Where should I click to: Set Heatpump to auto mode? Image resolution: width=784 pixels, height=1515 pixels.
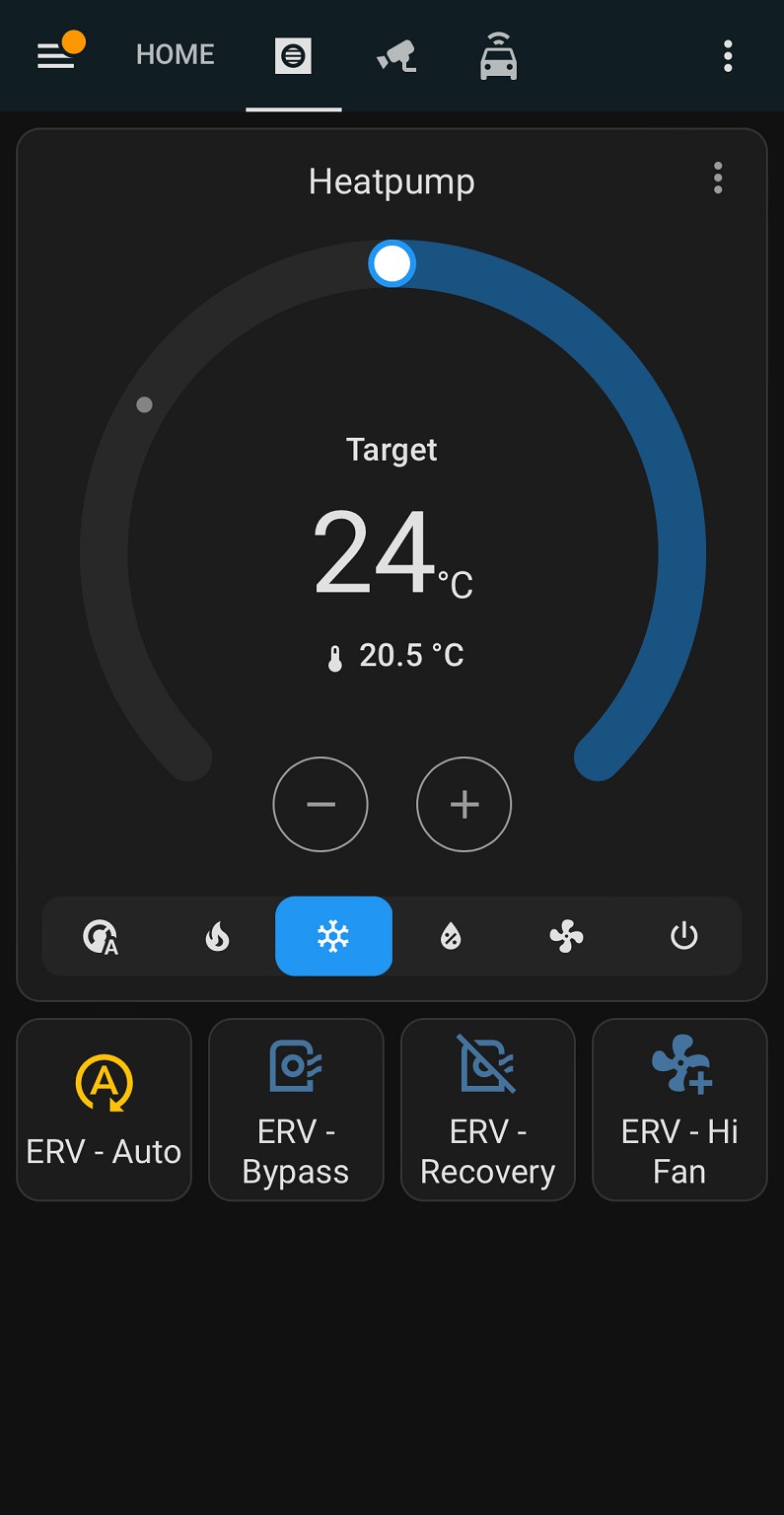pos(101,936)
